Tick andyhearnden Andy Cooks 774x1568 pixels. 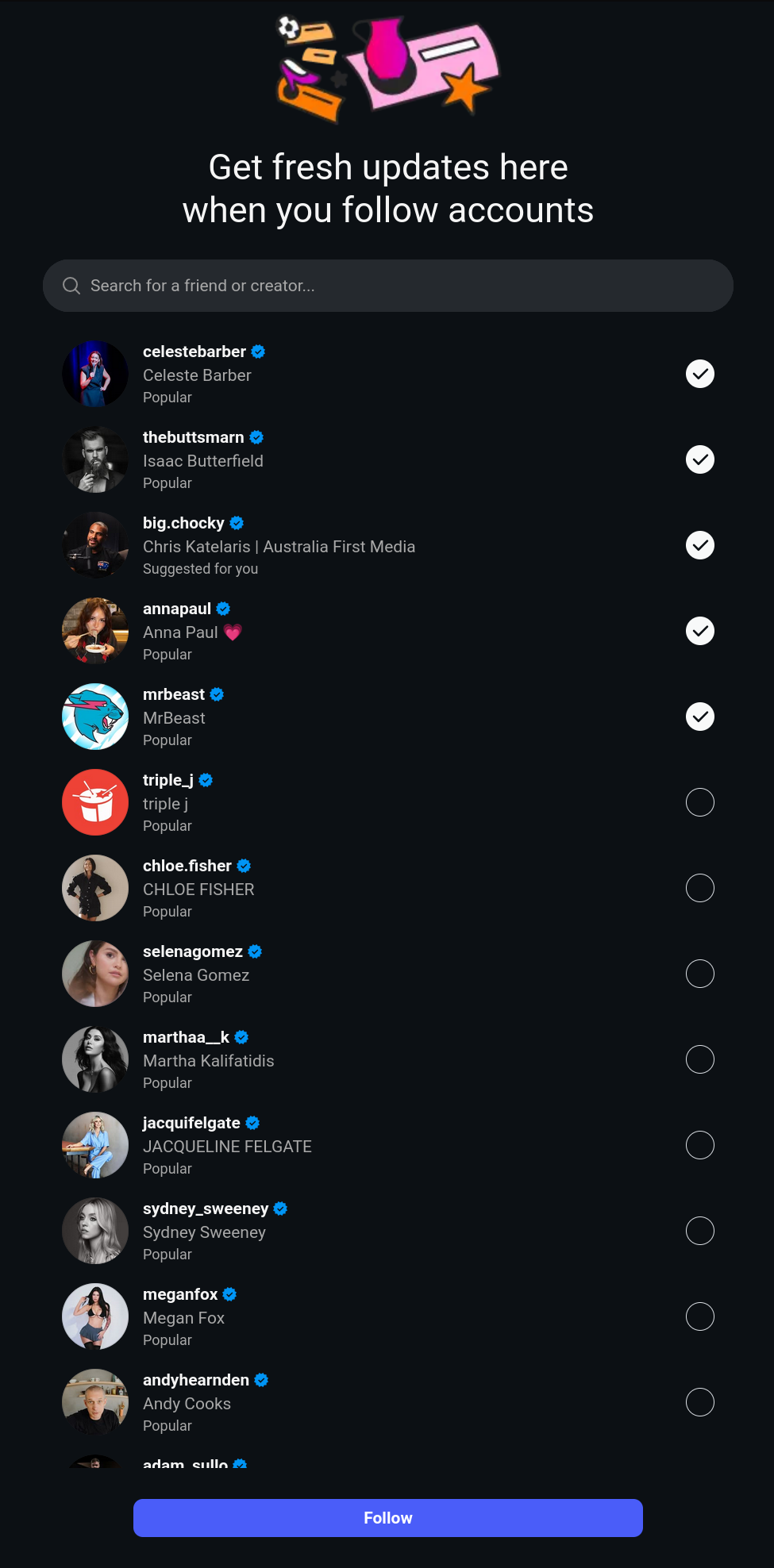[x=699, y=1402]
